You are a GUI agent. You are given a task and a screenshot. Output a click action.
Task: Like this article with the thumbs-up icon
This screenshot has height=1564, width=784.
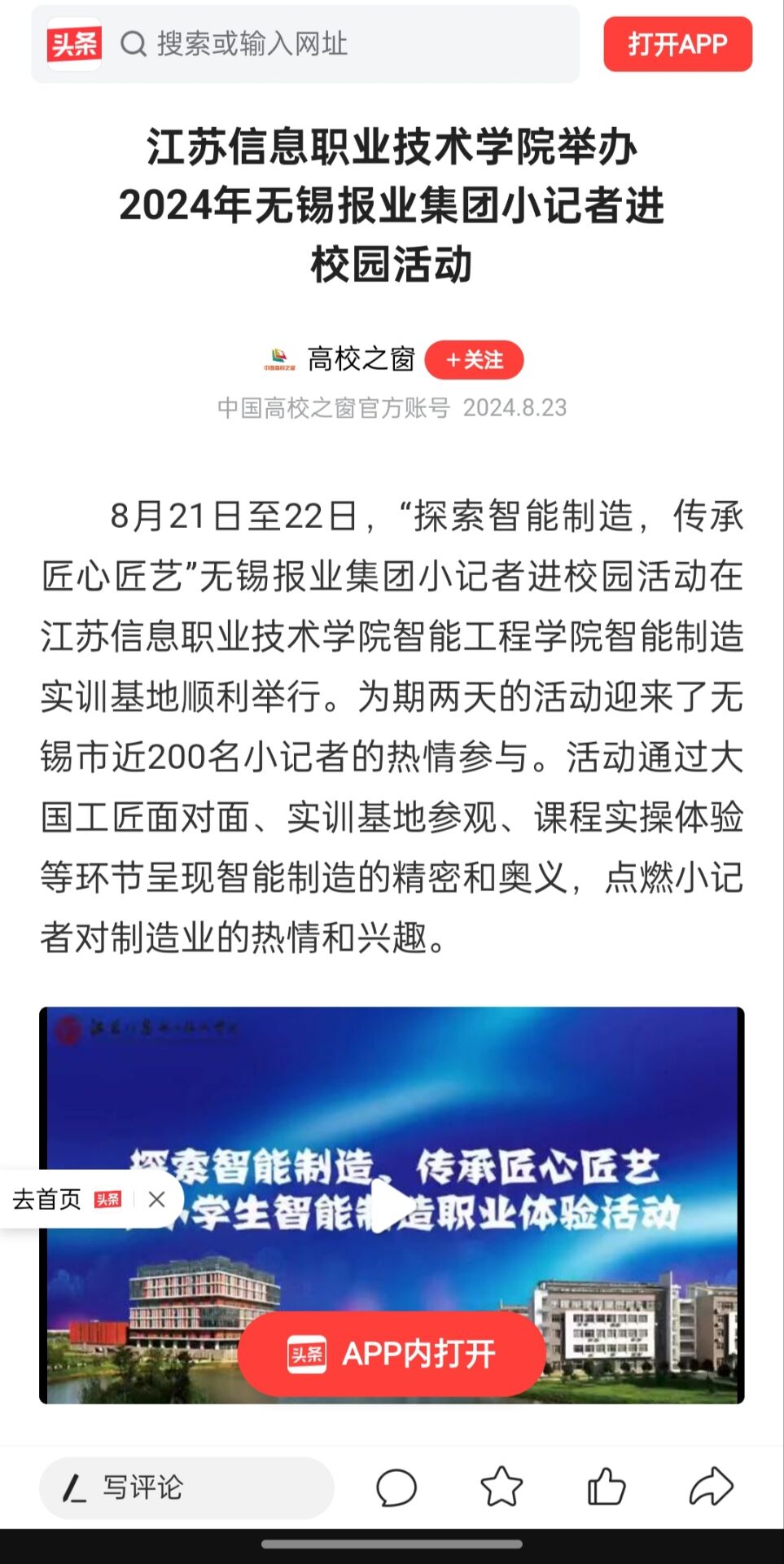(x=607, y=1488)
